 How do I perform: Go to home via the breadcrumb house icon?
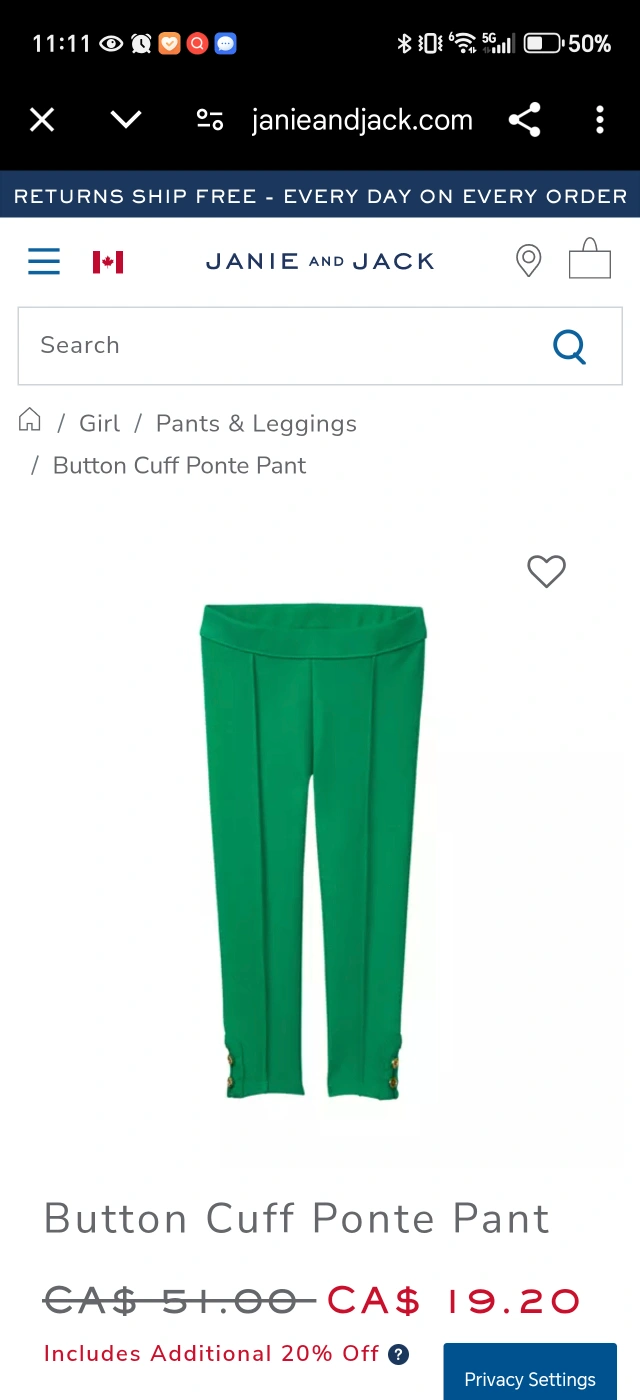point(30,420)
